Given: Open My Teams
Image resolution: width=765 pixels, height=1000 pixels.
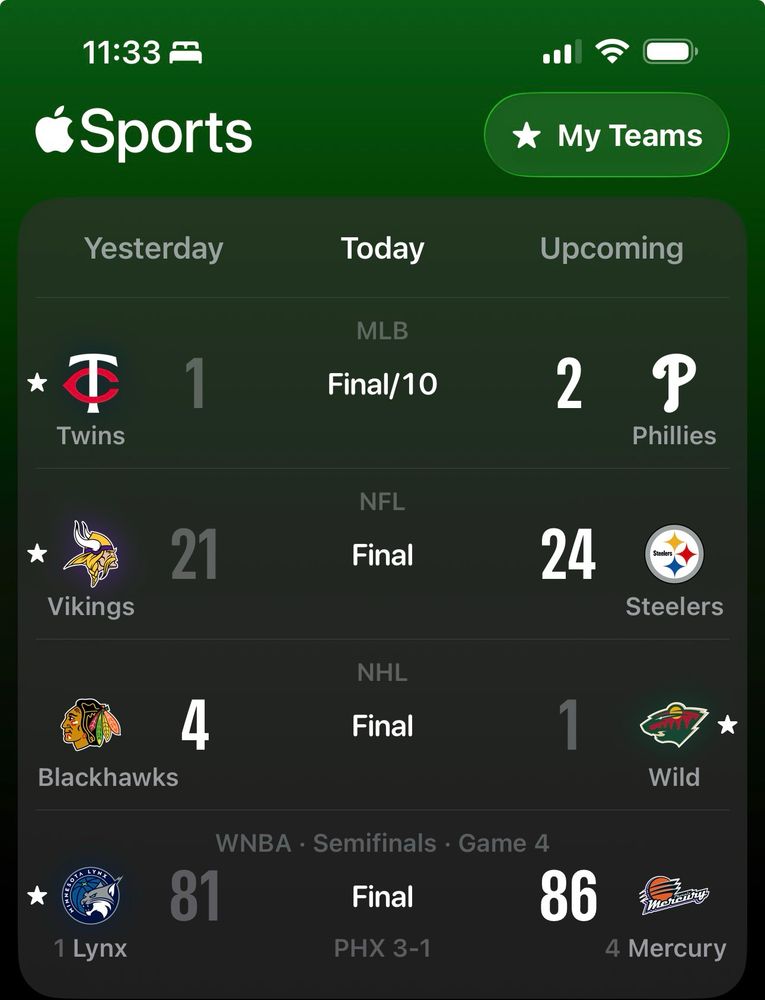Looking at the screenshot, I should click(605, 134).
